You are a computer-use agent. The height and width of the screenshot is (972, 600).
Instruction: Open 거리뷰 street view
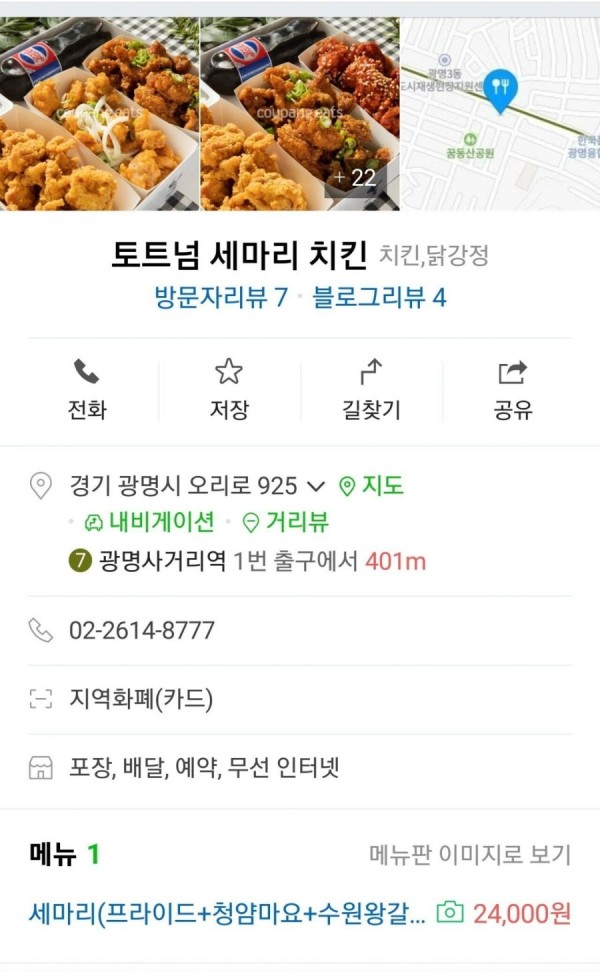(287, 522)
